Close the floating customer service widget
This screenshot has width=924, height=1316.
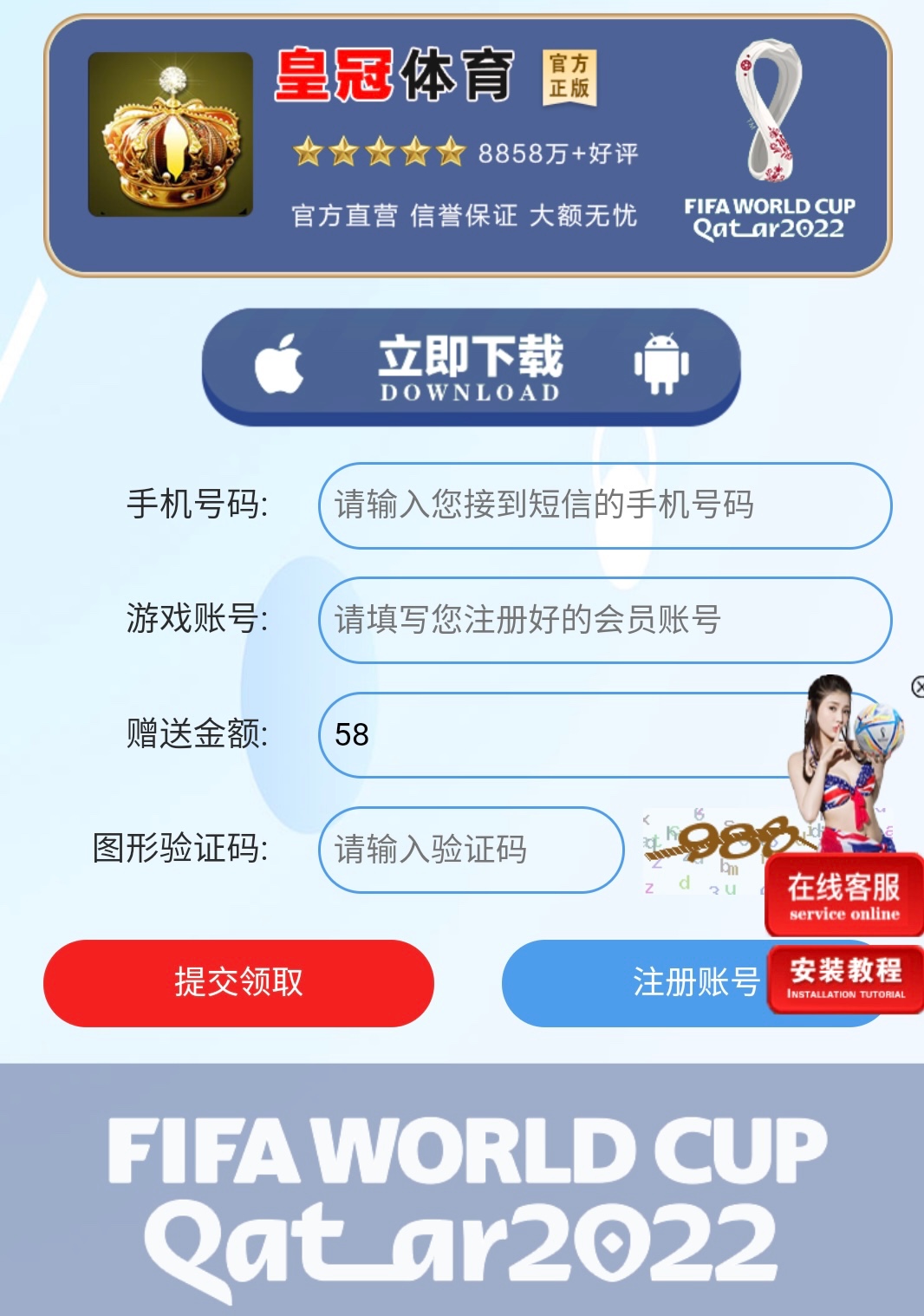[x=918, y=687]
